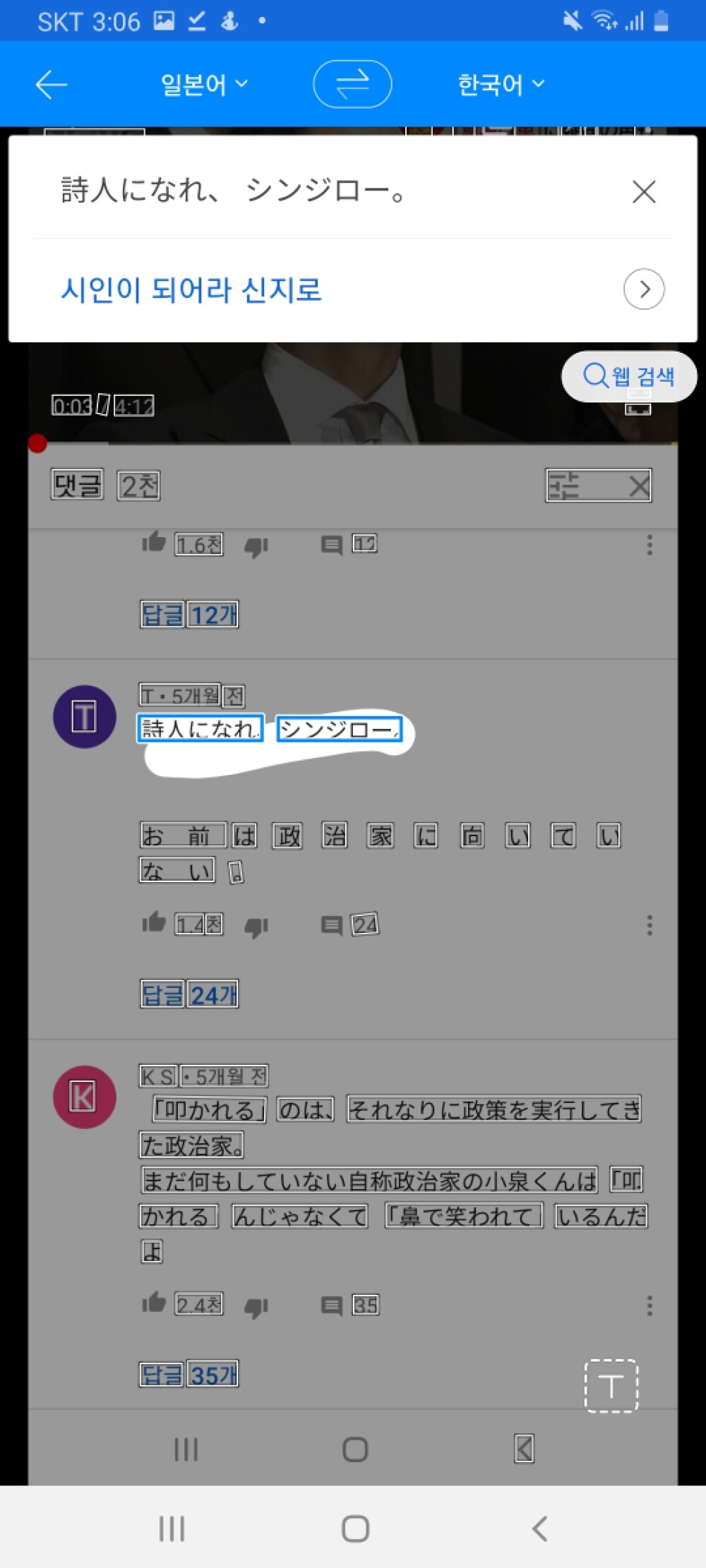
Task: Open recent apps from the system navigation bar
Action: coord(172,1528)
